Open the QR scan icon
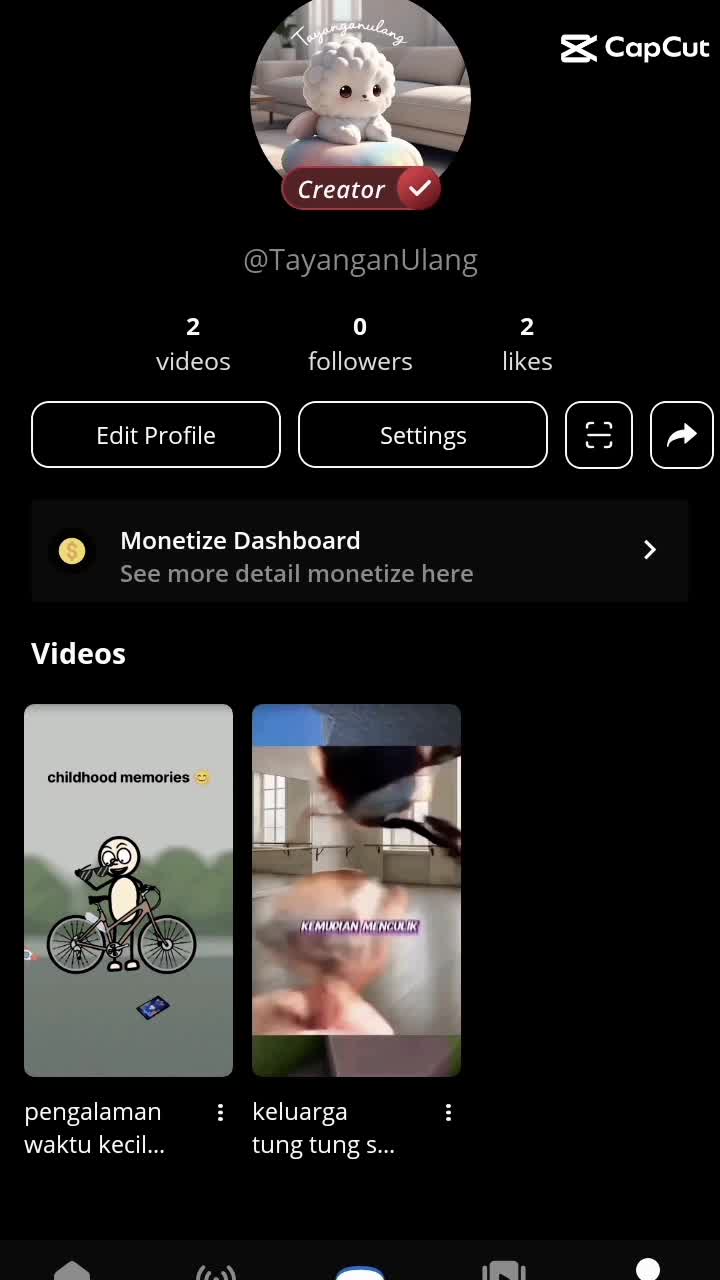The width and height of the screenshot is (720, 1280). (x=599, y=435)
